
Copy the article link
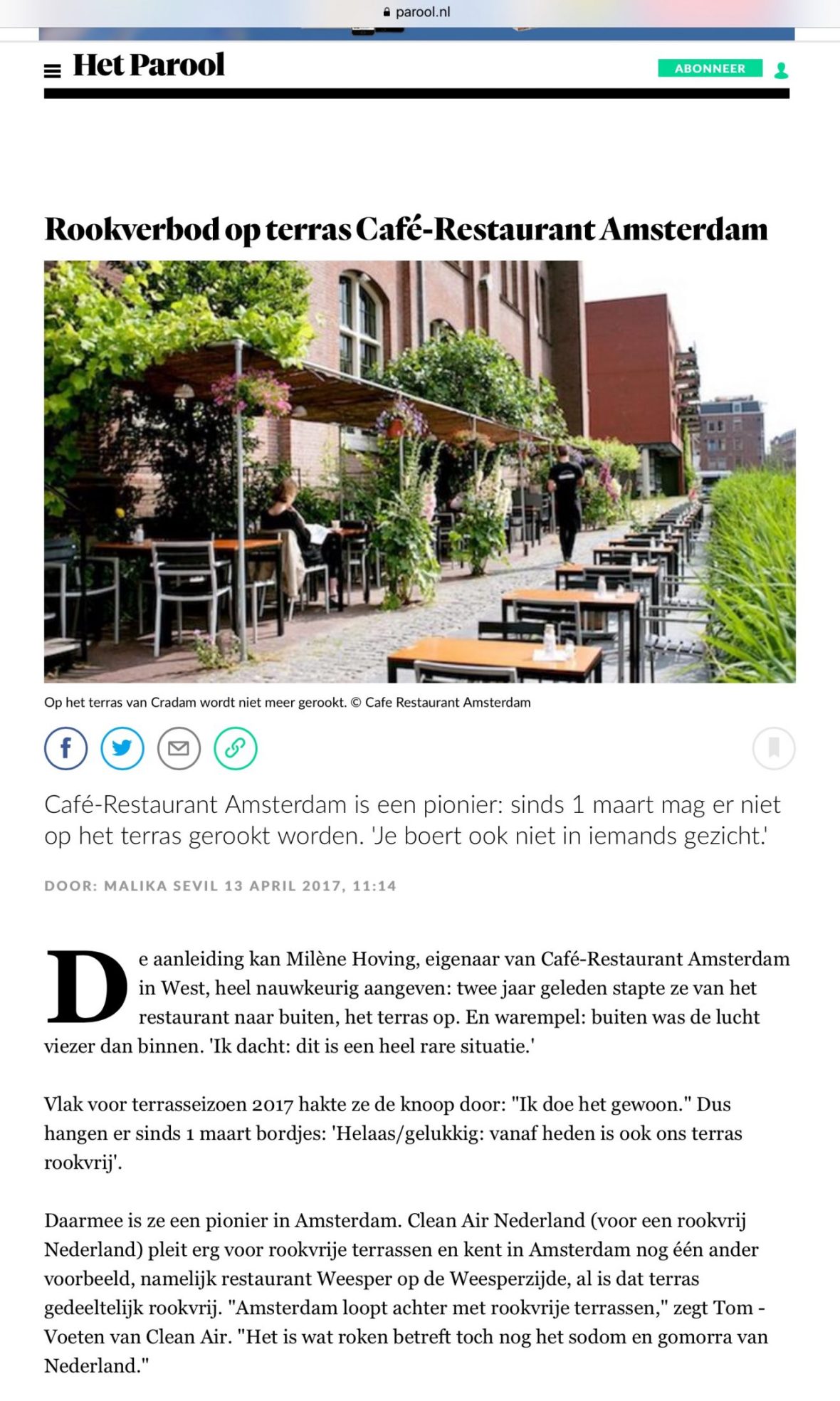(236, 748)
